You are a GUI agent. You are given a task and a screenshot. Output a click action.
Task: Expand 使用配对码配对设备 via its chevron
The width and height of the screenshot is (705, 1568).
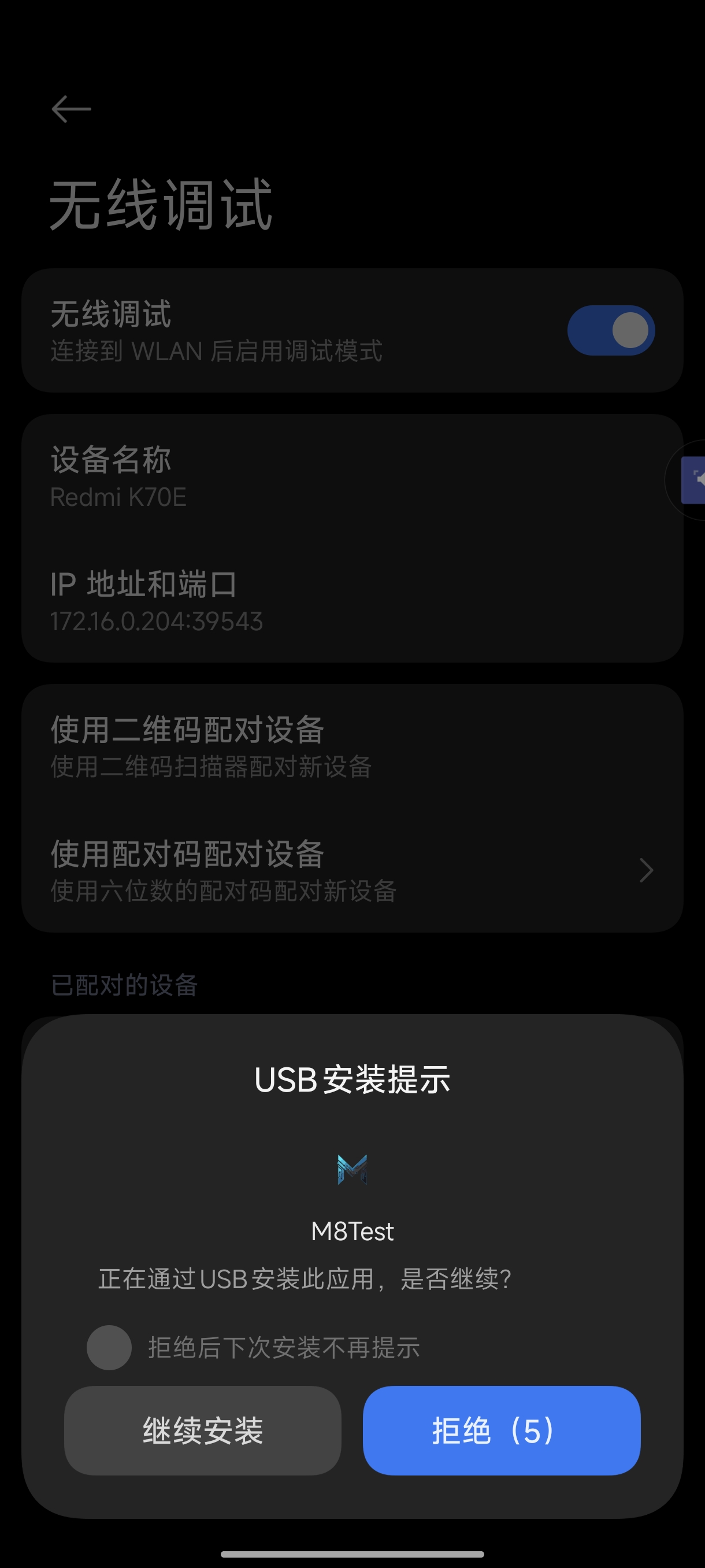(645, 870)
